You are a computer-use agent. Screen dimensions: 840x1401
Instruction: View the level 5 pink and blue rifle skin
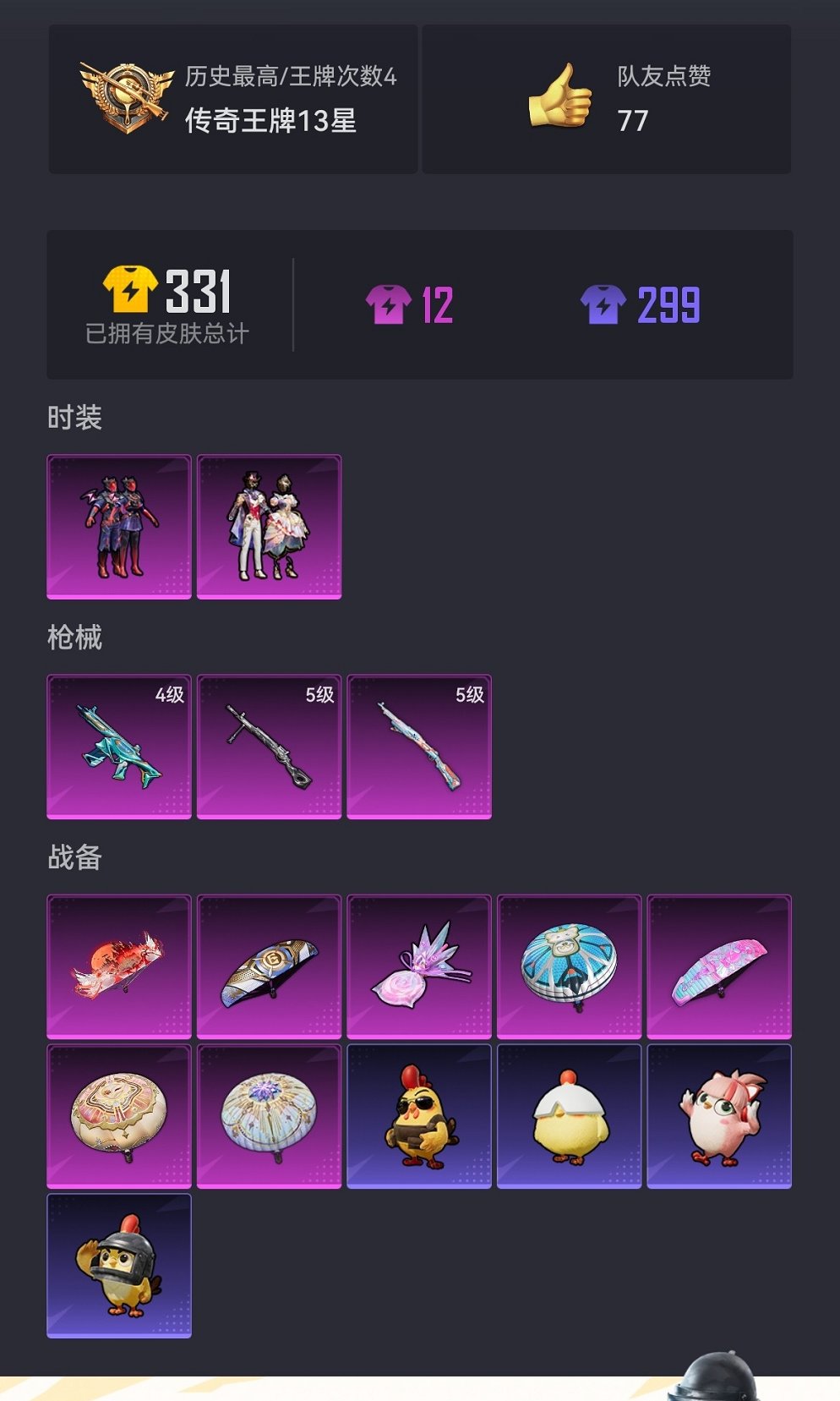pyautogui.click(x=419, y=747)
